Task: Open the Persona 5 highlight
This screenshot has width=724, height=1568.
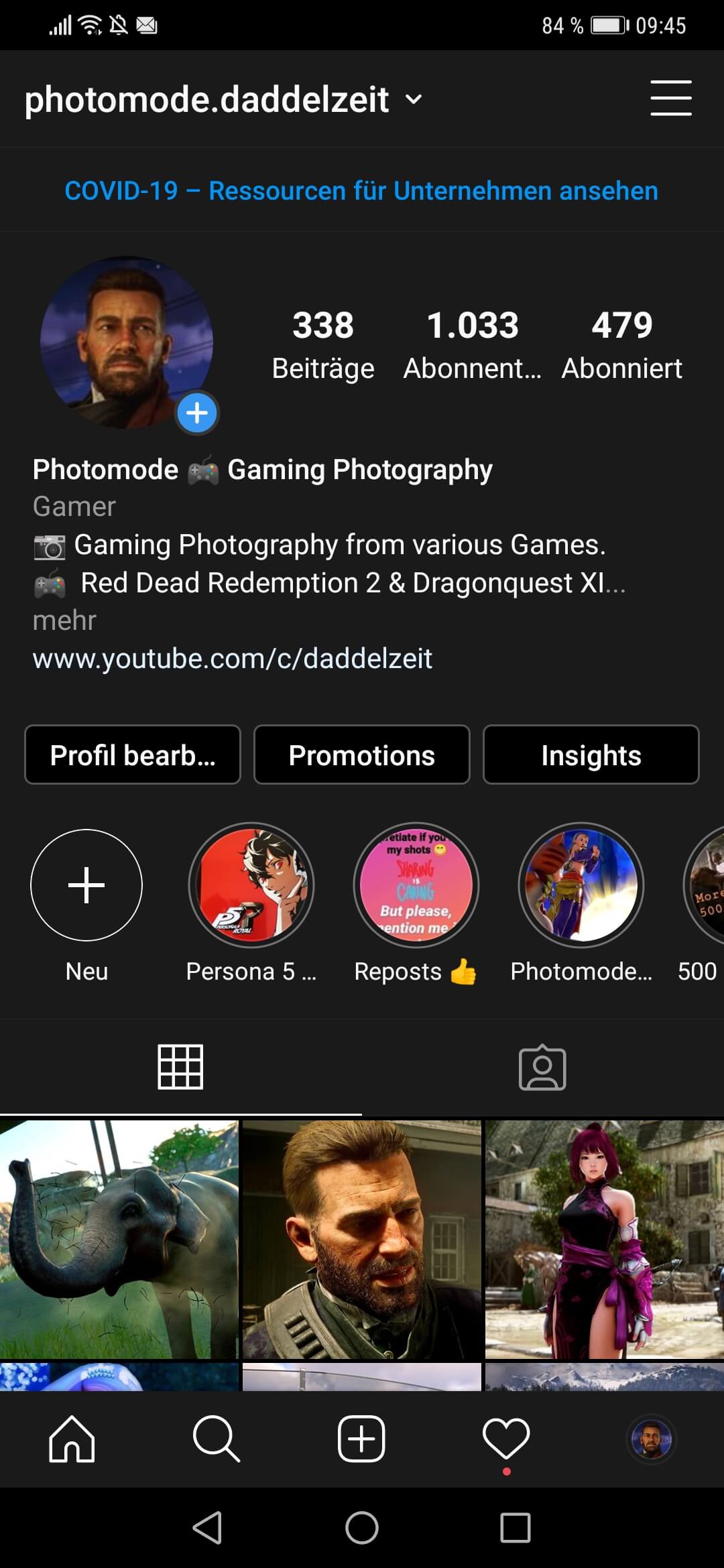Action: pyautogui.click(x=251, y=885)
